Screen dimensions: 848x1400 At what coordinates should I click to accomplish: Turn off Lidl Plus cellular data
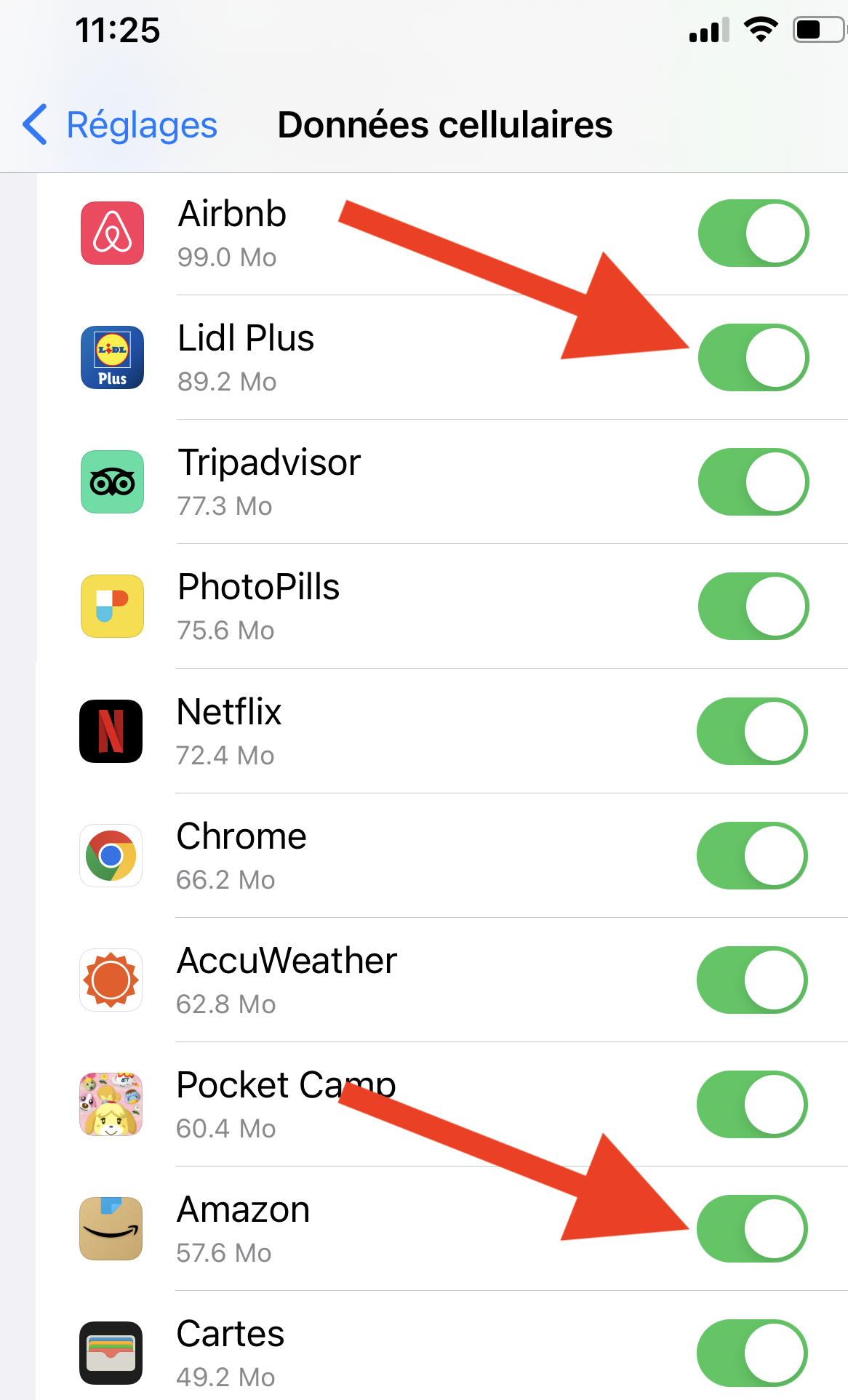coord(753,358)
